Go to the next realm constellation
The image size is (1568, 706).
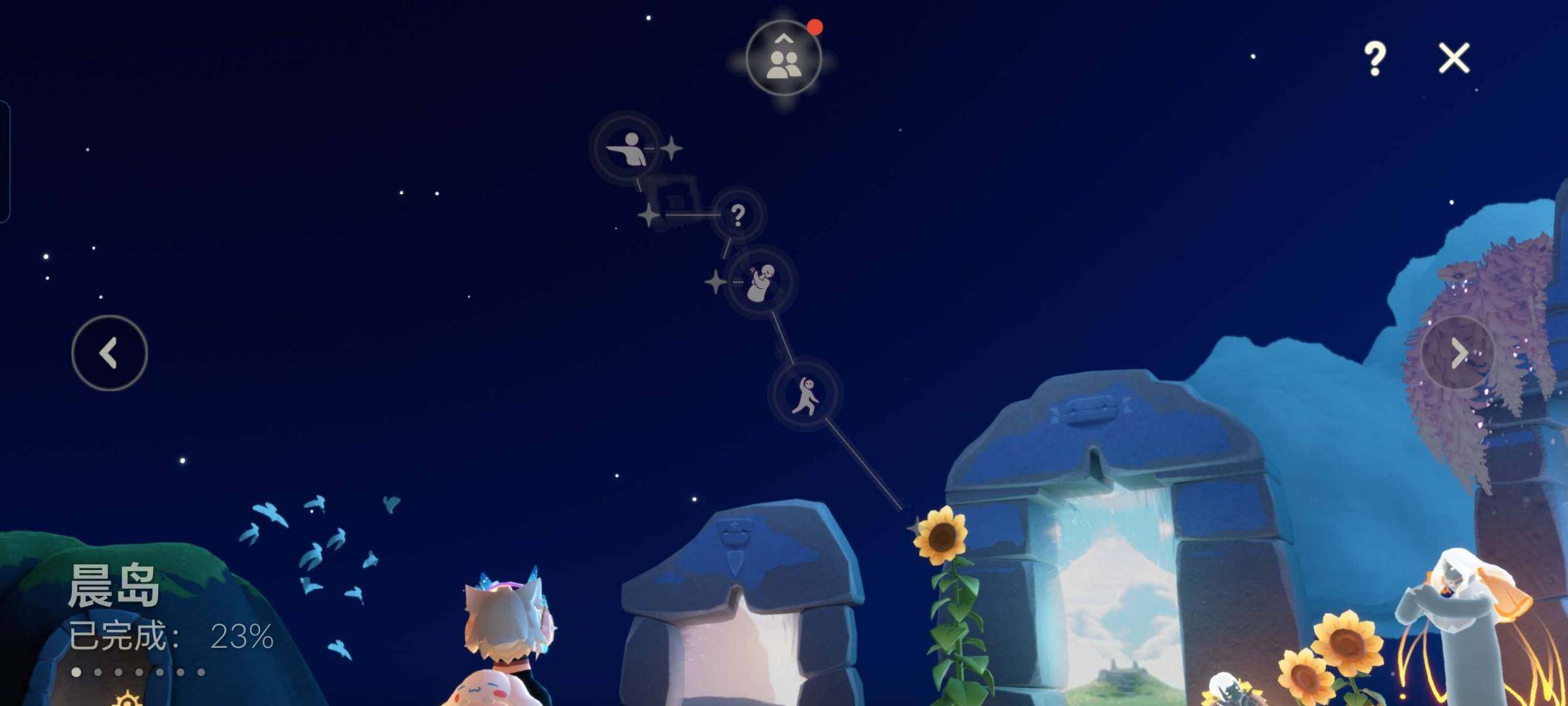[x=1457, y=354]
